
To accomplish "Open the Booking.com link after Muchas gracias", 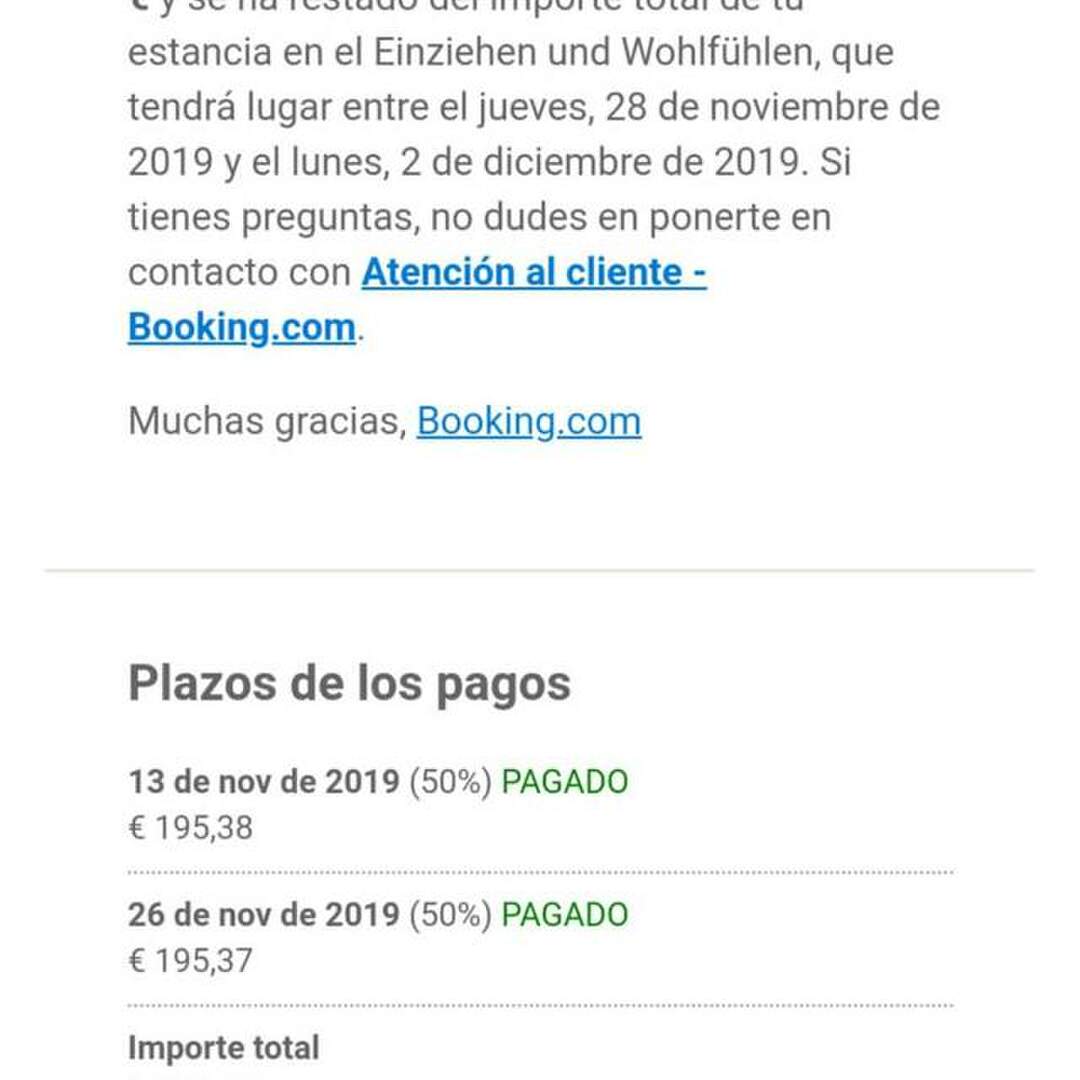I will (x=528, y=421).
